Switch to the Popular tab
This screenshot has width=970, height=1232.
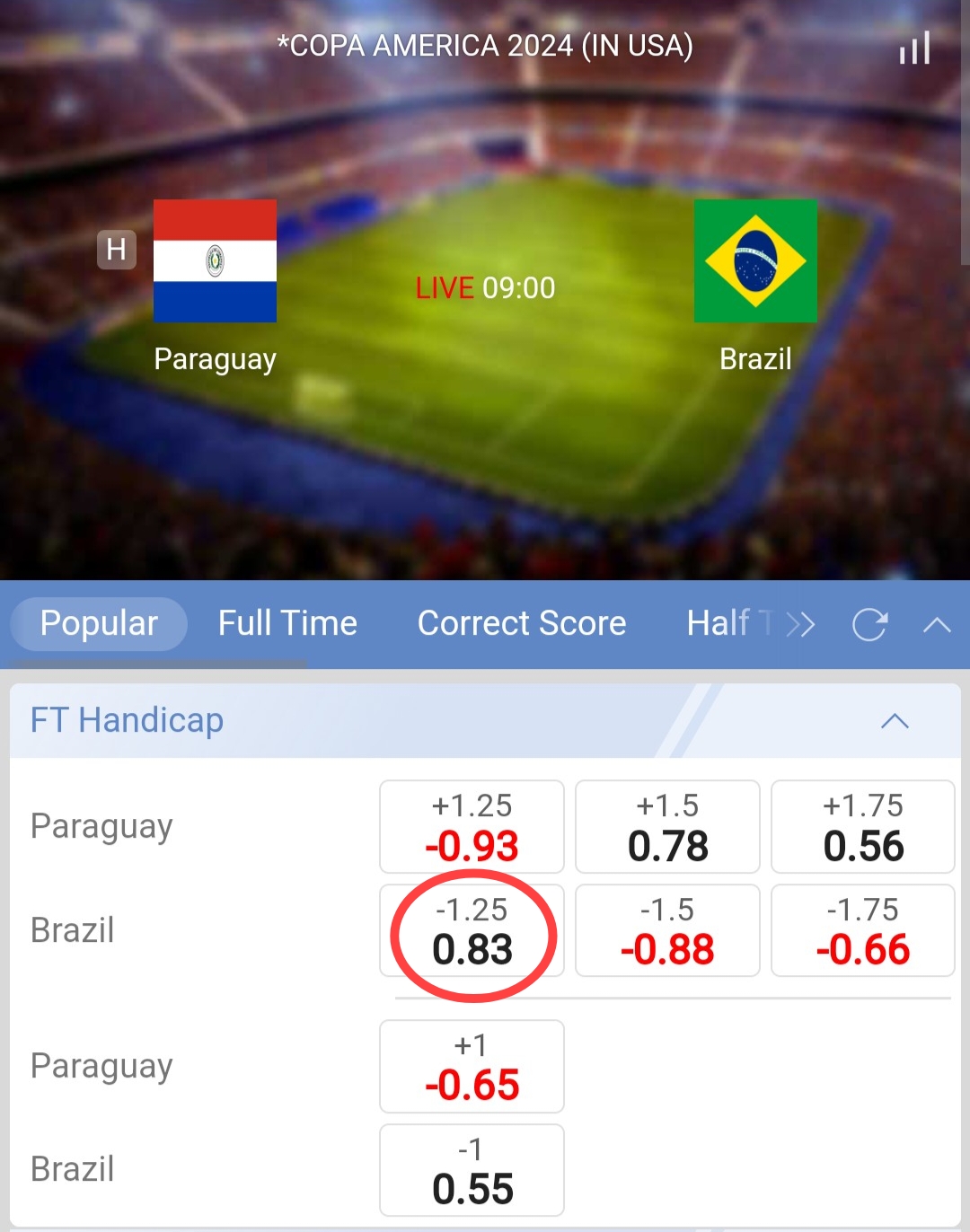99,623
